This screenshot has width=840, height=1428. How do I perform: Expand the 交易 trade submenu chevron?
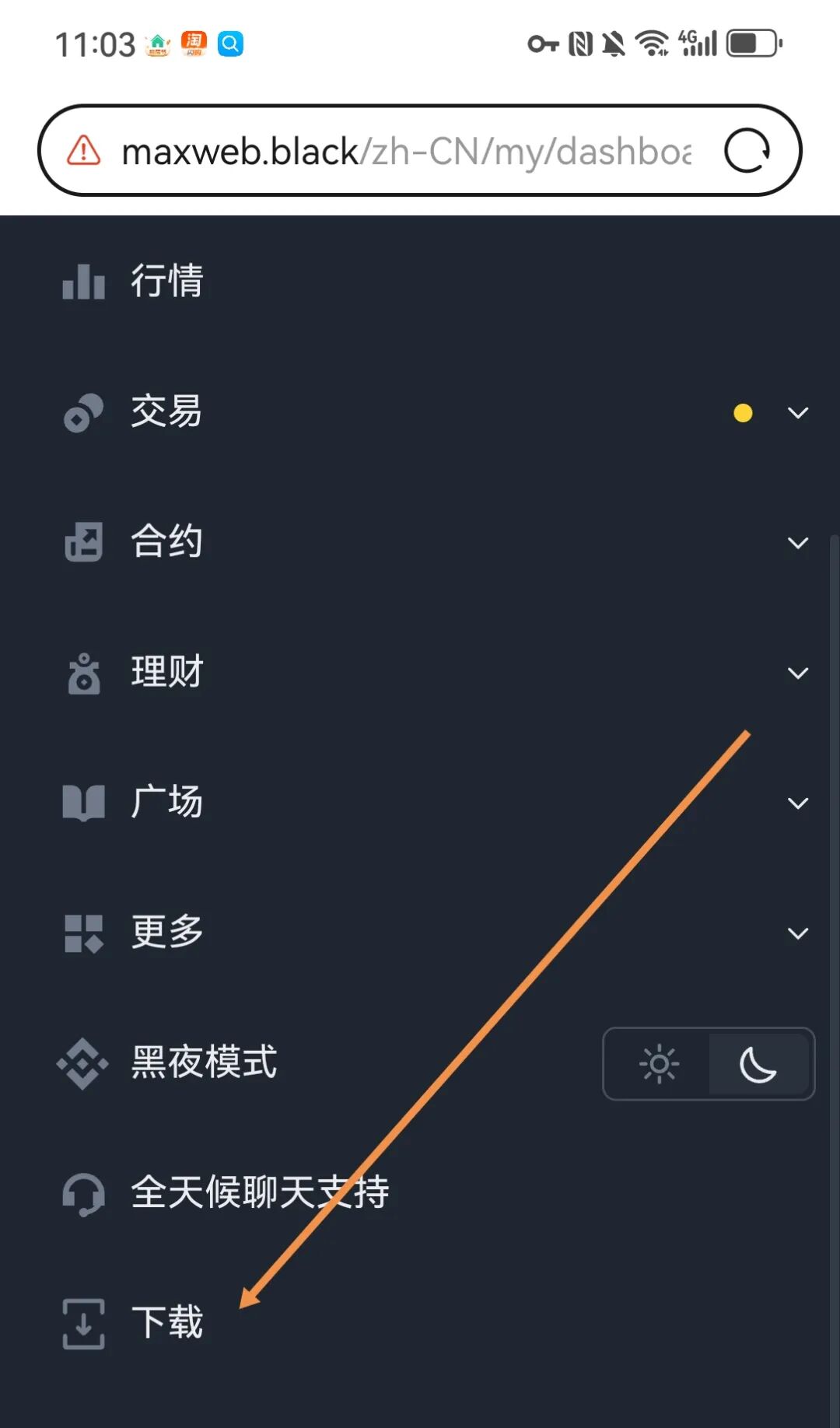(797, 413)
